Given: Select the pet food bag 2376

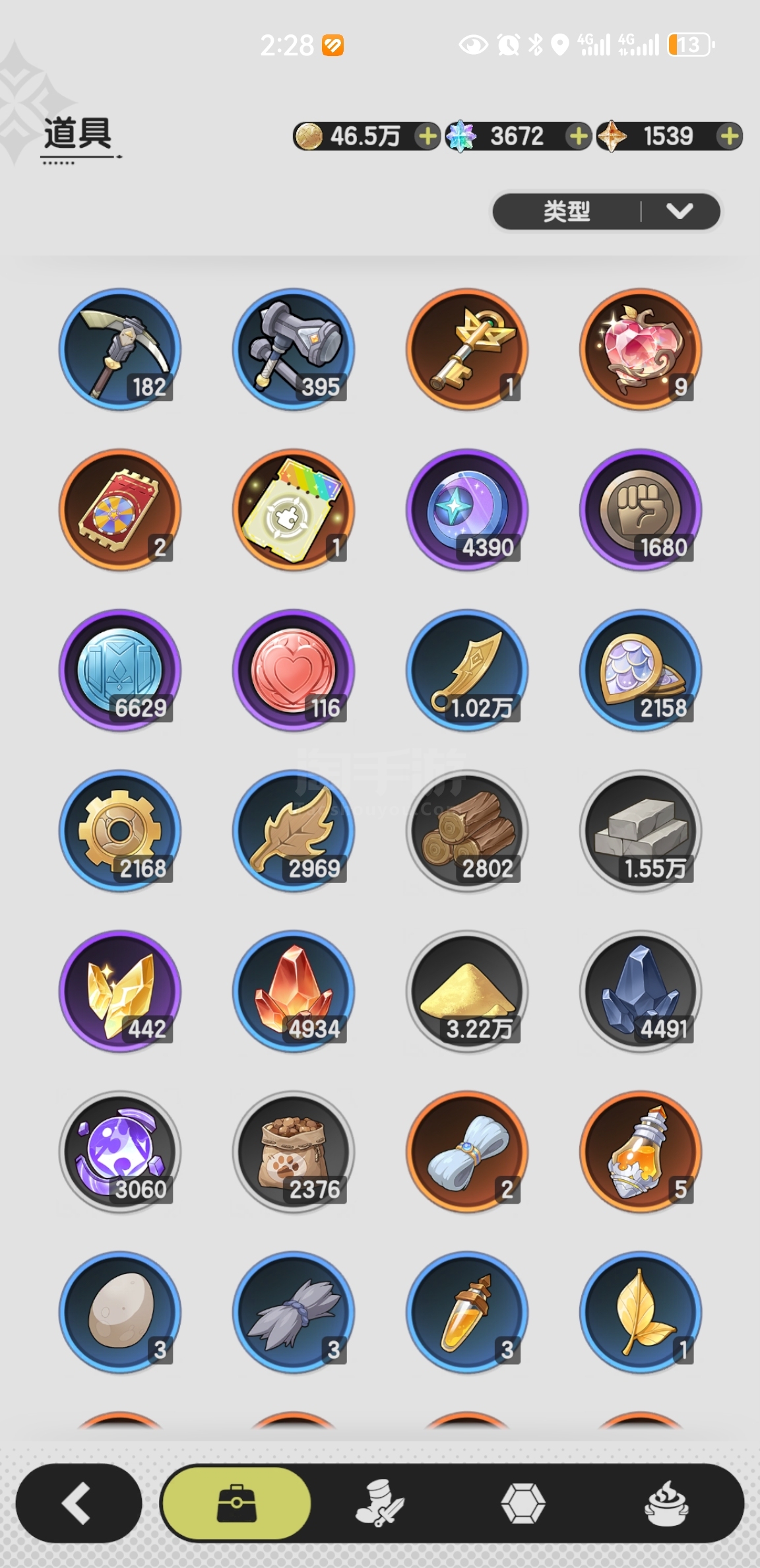Looking at the screenshot, I should pos(294,1152).
